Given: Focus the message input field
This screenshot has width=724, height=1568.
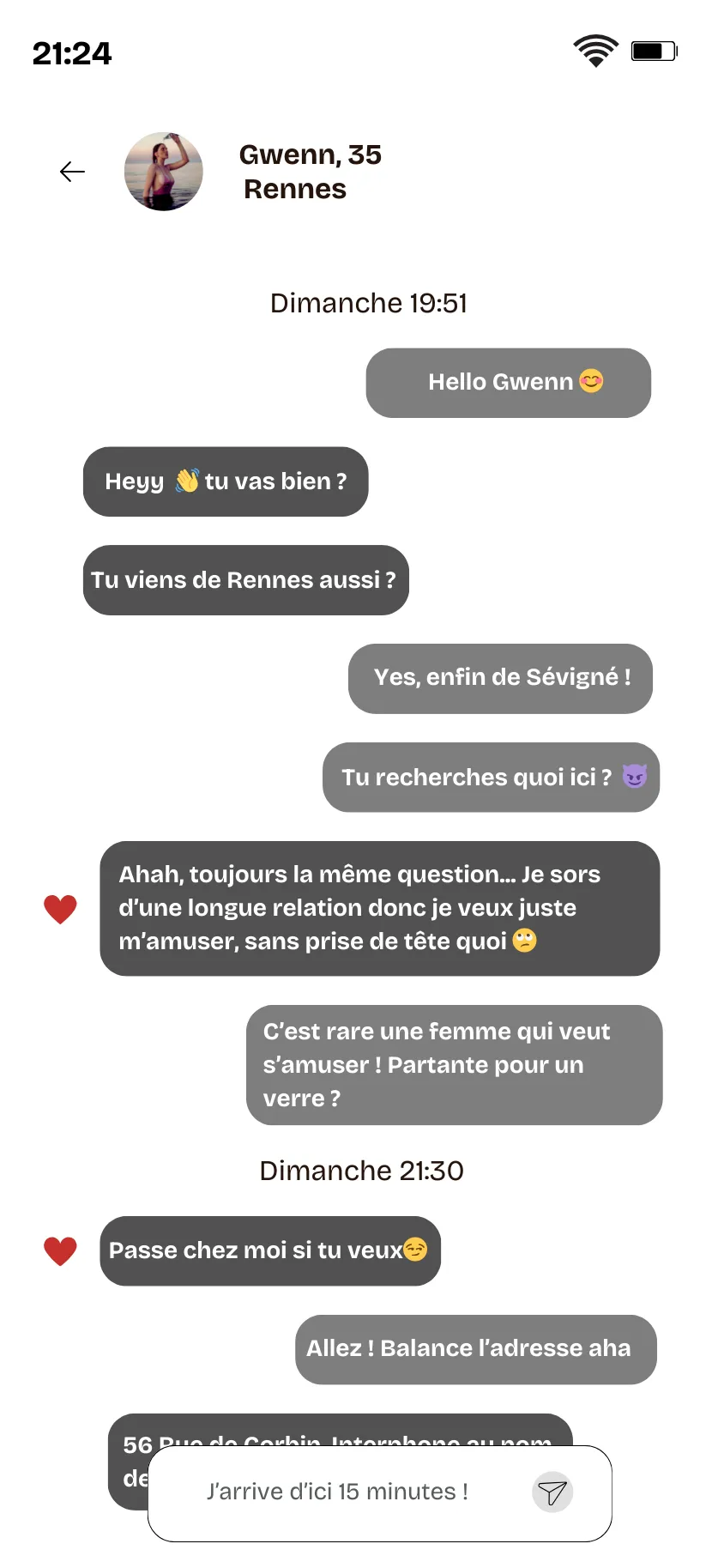Looking at the screenshot, I should click(338, 1492).
